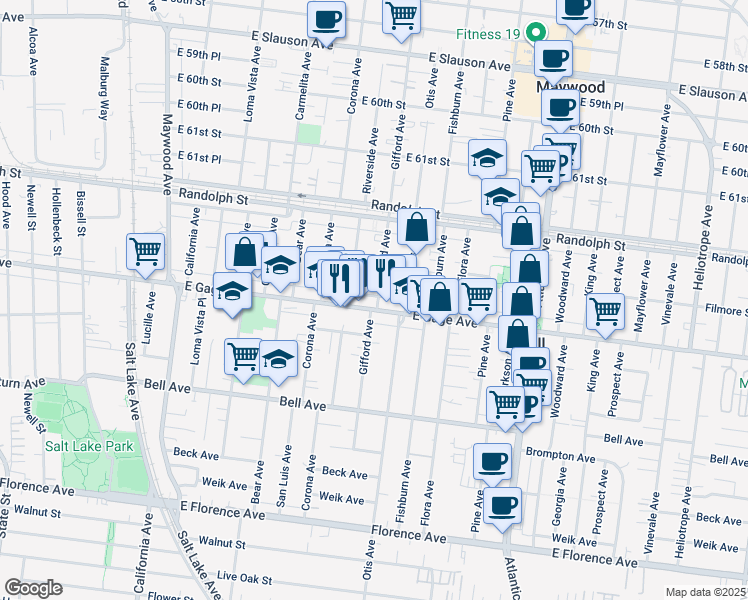Select coffee marker on Pine Ave above Florence
Screen dimensions: 748x600
coord(504,504)
